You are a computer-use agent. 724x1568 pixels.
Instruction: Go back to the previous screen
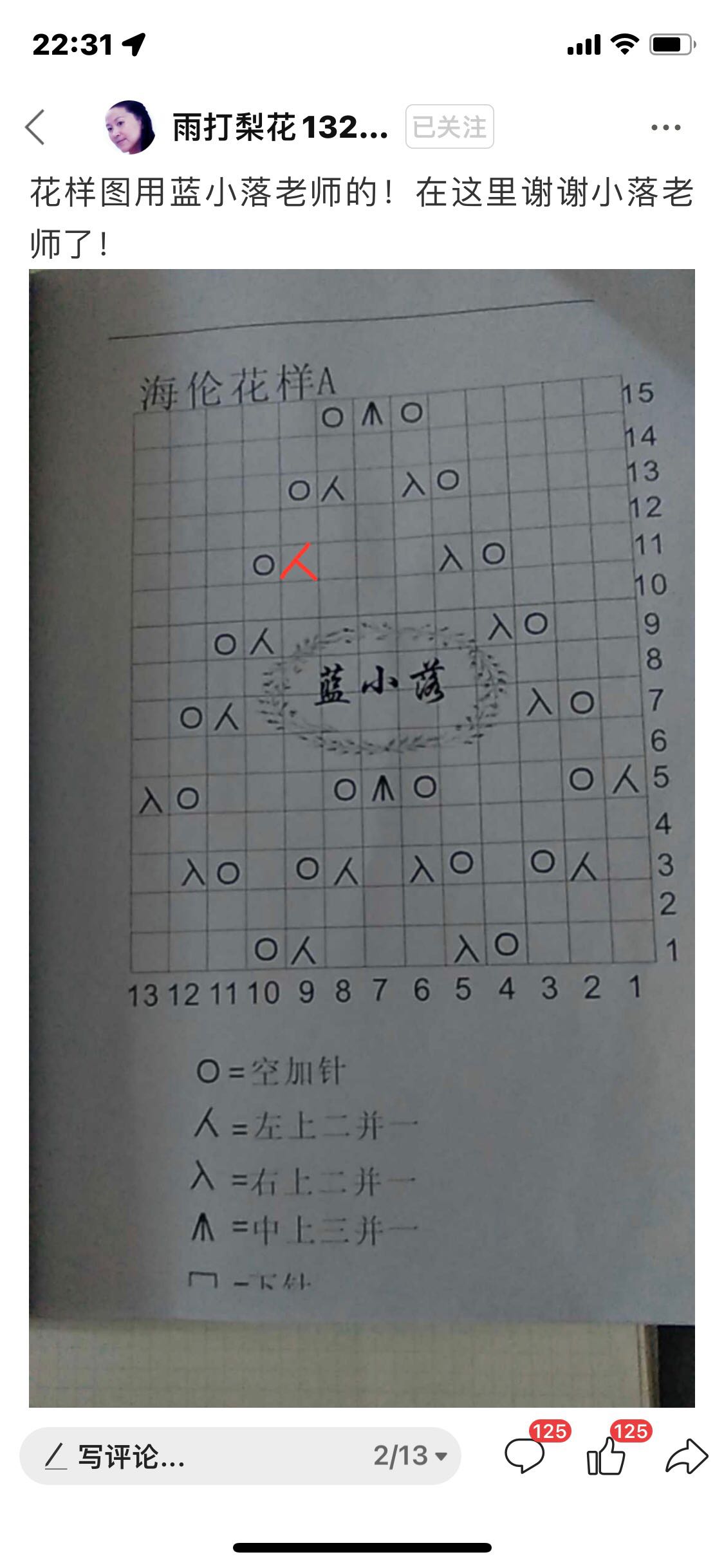[35, 127]
